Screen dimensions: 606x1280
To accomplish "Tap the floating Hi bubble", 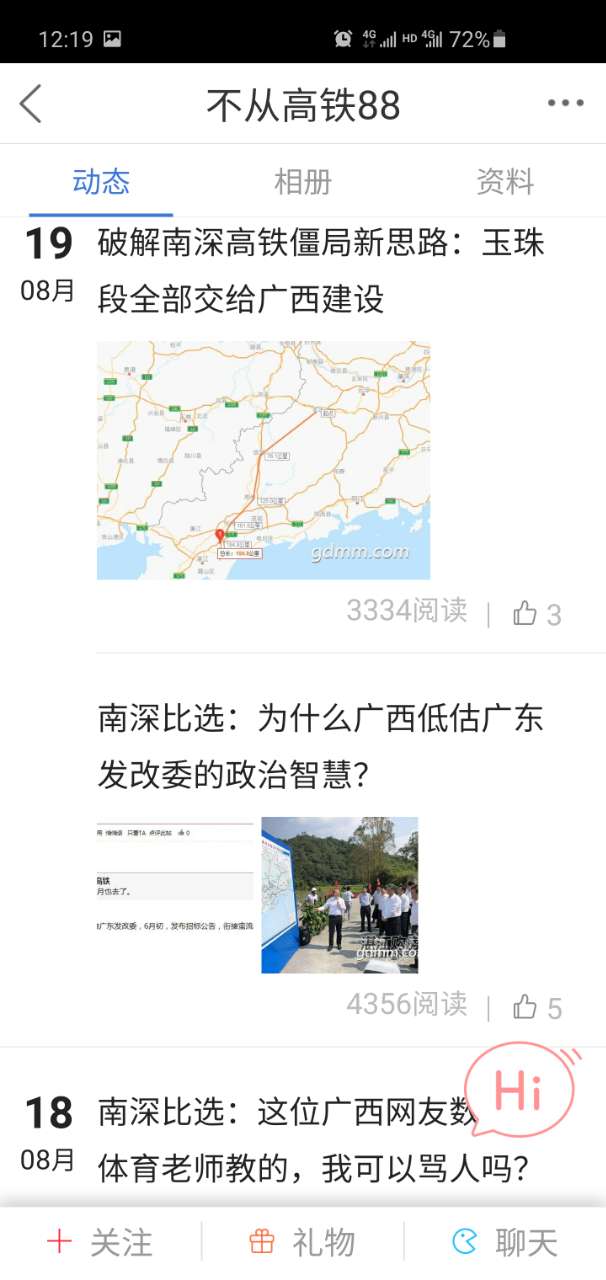I will 520,1090.
